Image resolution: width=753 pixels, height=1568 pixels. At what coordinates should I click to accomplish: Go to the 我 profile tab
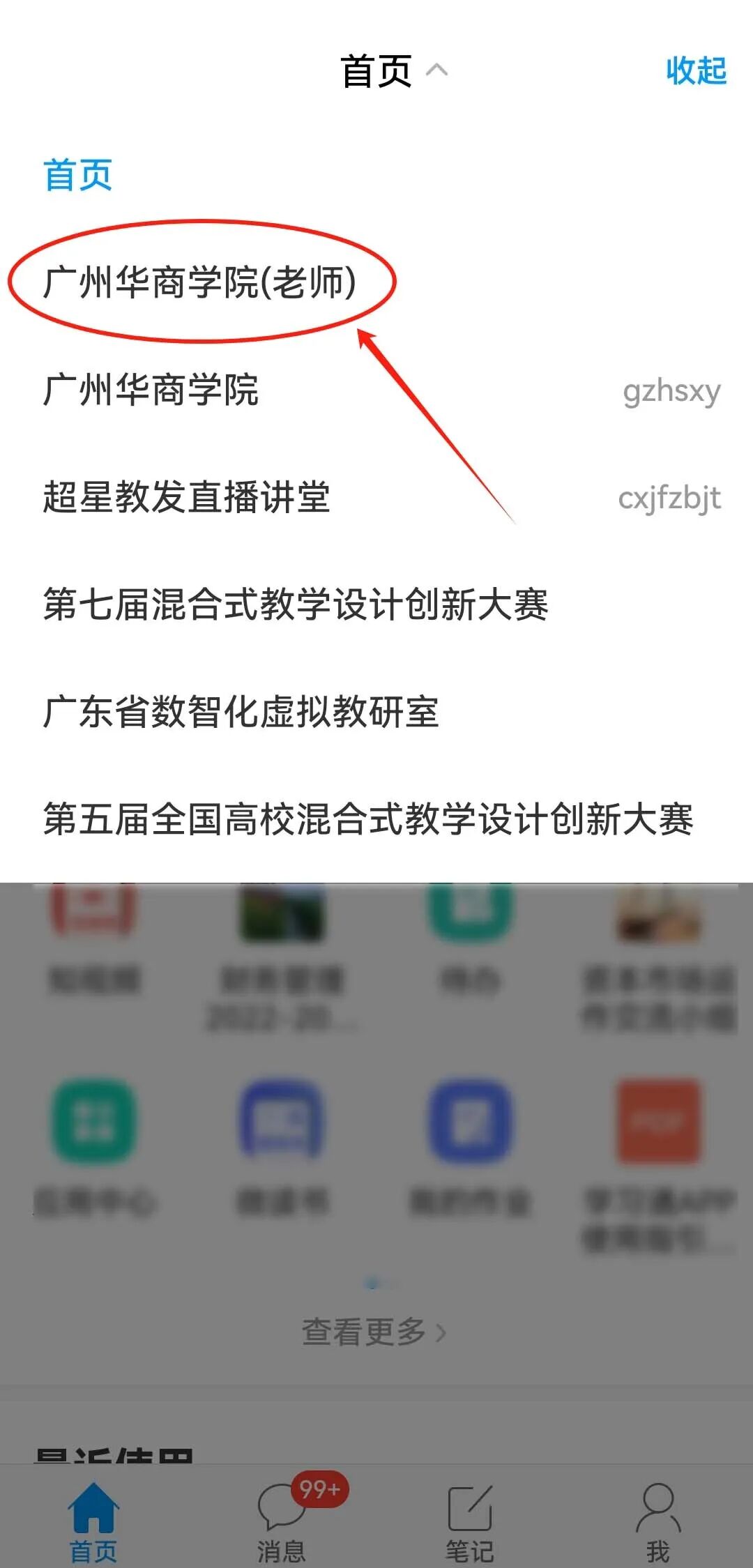[657, 1521]
